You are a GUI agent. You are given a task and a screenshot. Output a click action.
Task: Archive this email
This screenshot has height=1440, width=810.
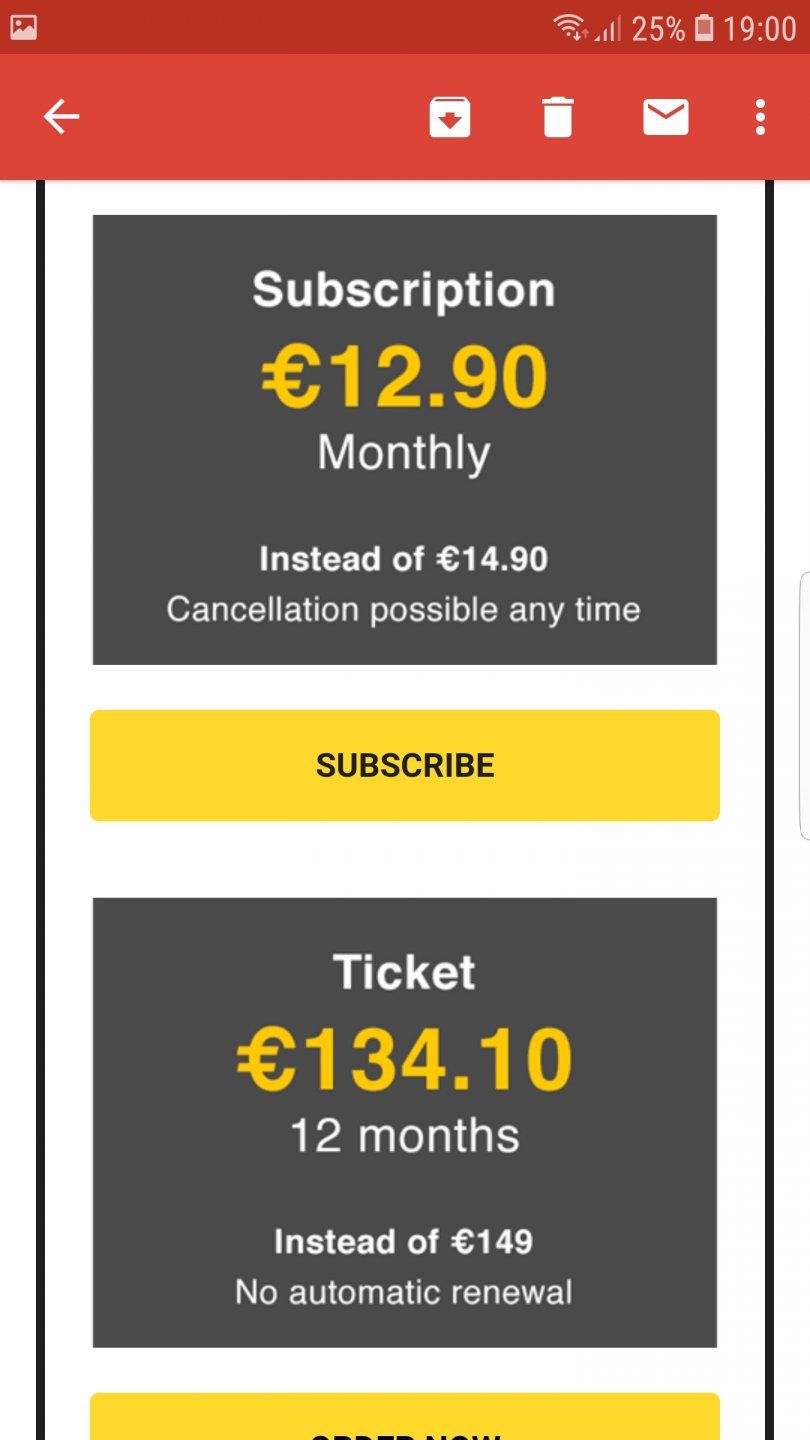point(450,117)
